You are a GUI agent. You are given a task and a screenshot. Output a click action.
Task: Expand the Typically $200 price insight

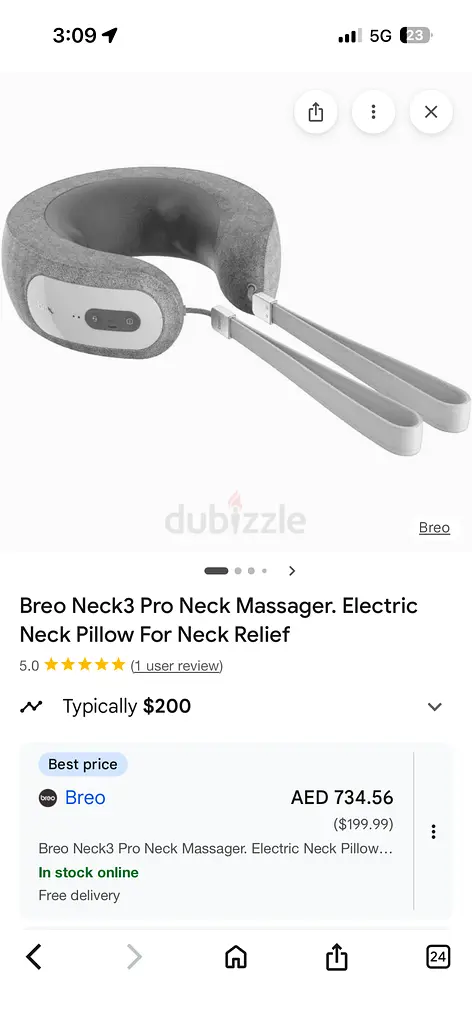click(x=435, y=707)
